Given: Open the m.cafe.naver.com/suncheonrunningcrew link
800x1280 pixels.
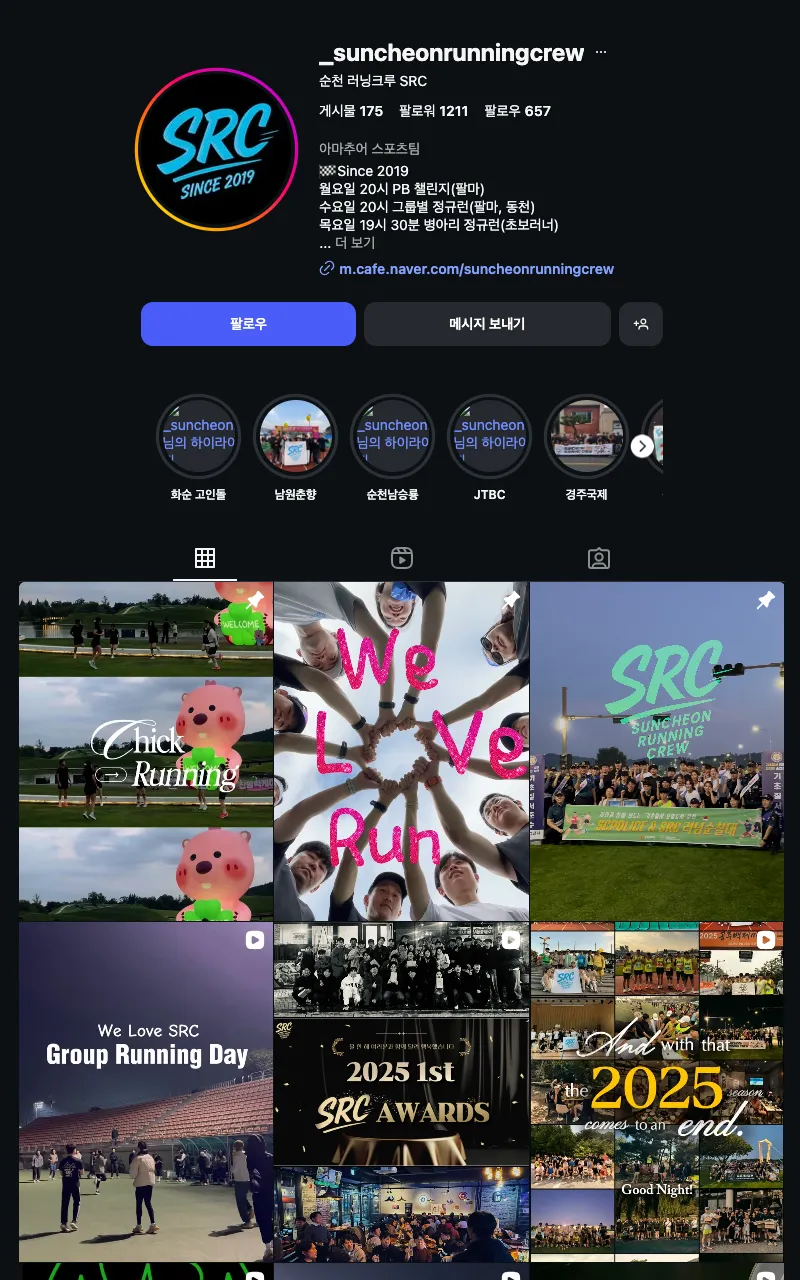Looking at the screenshot, I should pyautogui.click(x=476, y=269).
